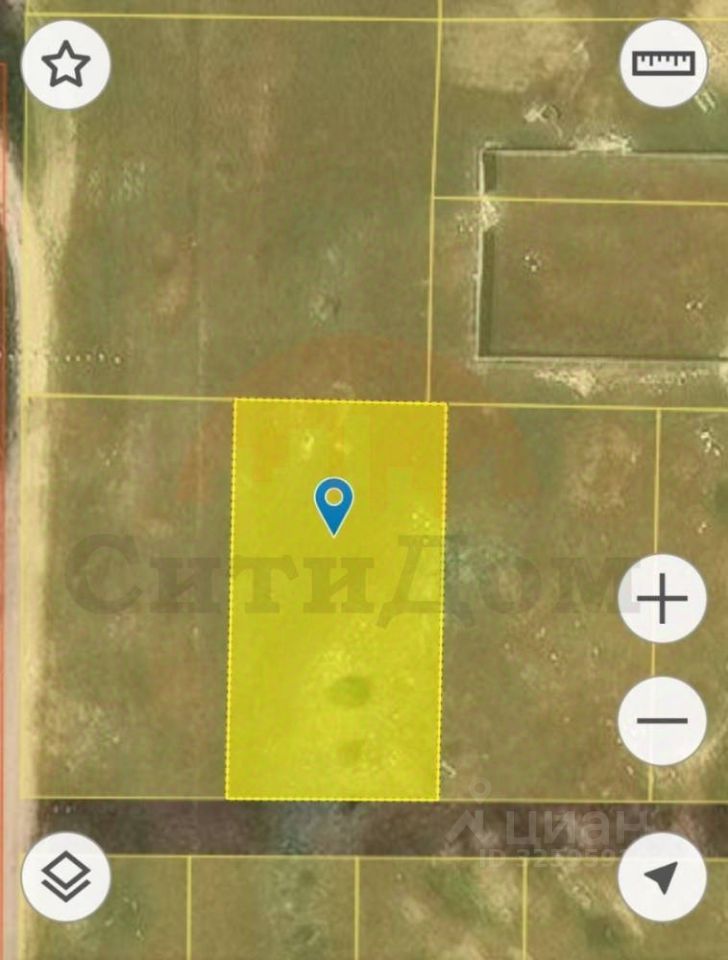The height and width of the screenshot is (960, 728).
Task: Tap the blue pin on the highlighted plot
Action: [334, 504]
